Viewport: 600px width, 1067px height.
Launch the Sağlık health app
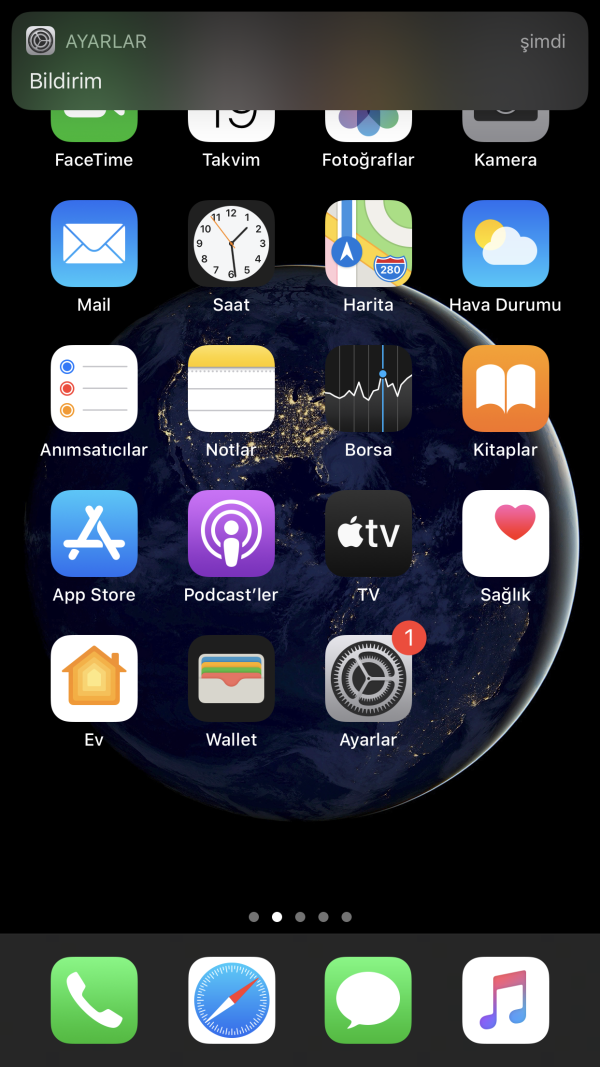coord(505,534)
